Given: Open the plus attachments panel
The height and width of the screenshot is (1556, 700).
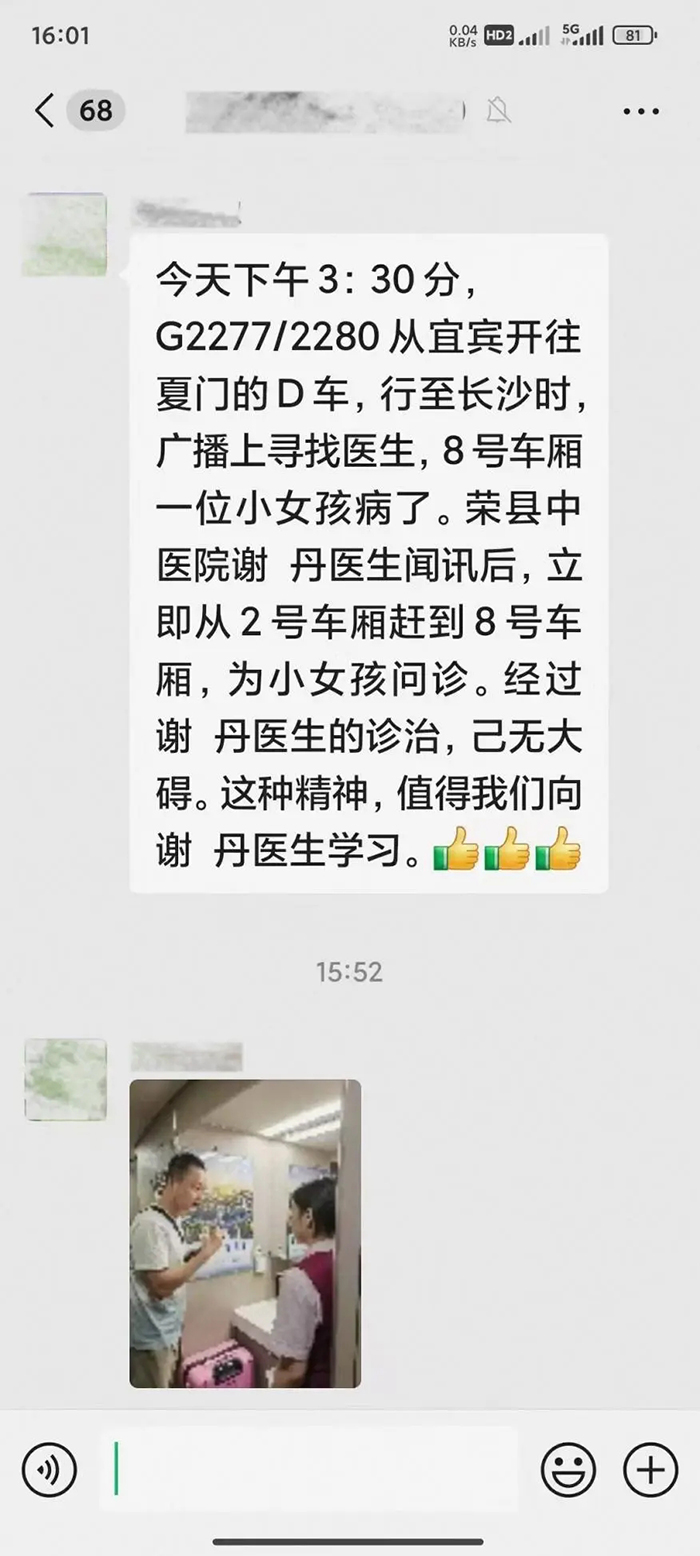Looking at the screenshot, I should tap(650, 1469).
